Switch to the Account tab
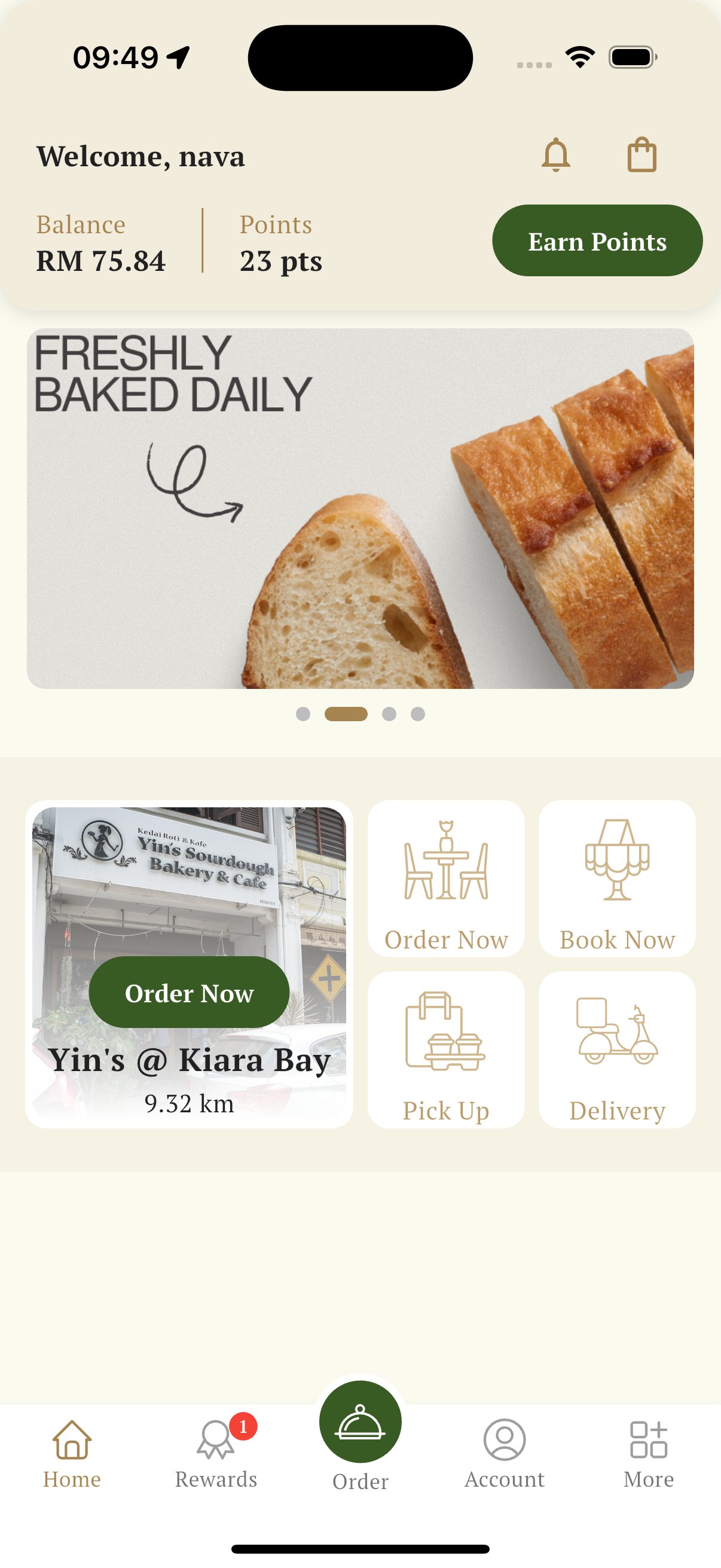The width and height of the screenshot is (721, 1568). tap(504, 1455)
